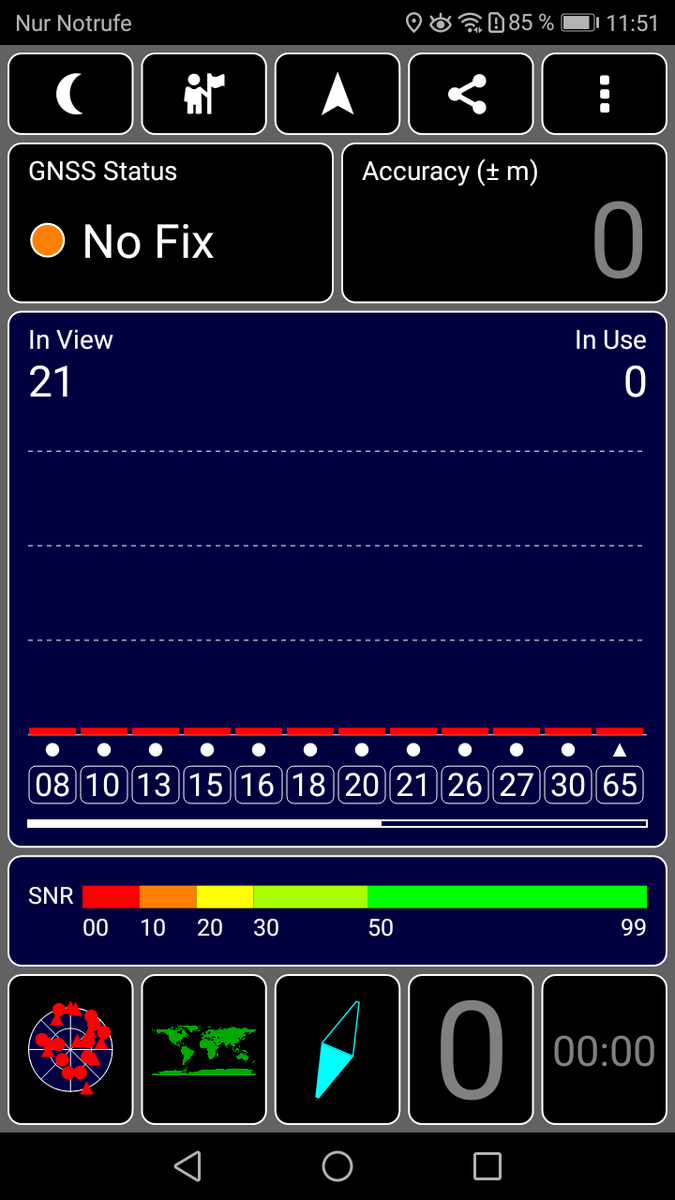The height and width of the screenshot is (1200, 675).
Task: Open the three-dot overflow menu
Action: pyautogui.click(x=604, y=94)
